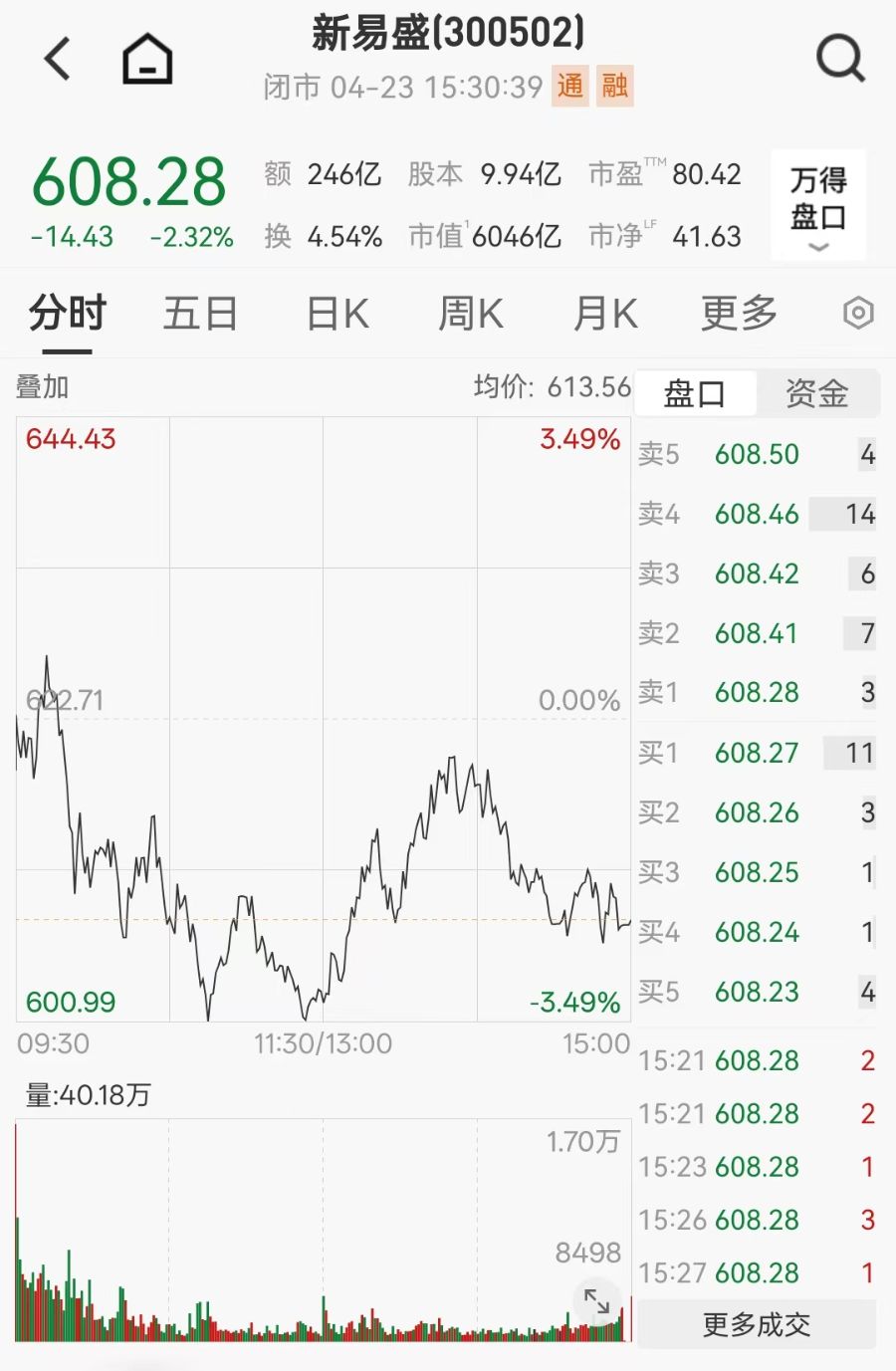Go back using the top-left arrow

[59, 59]
